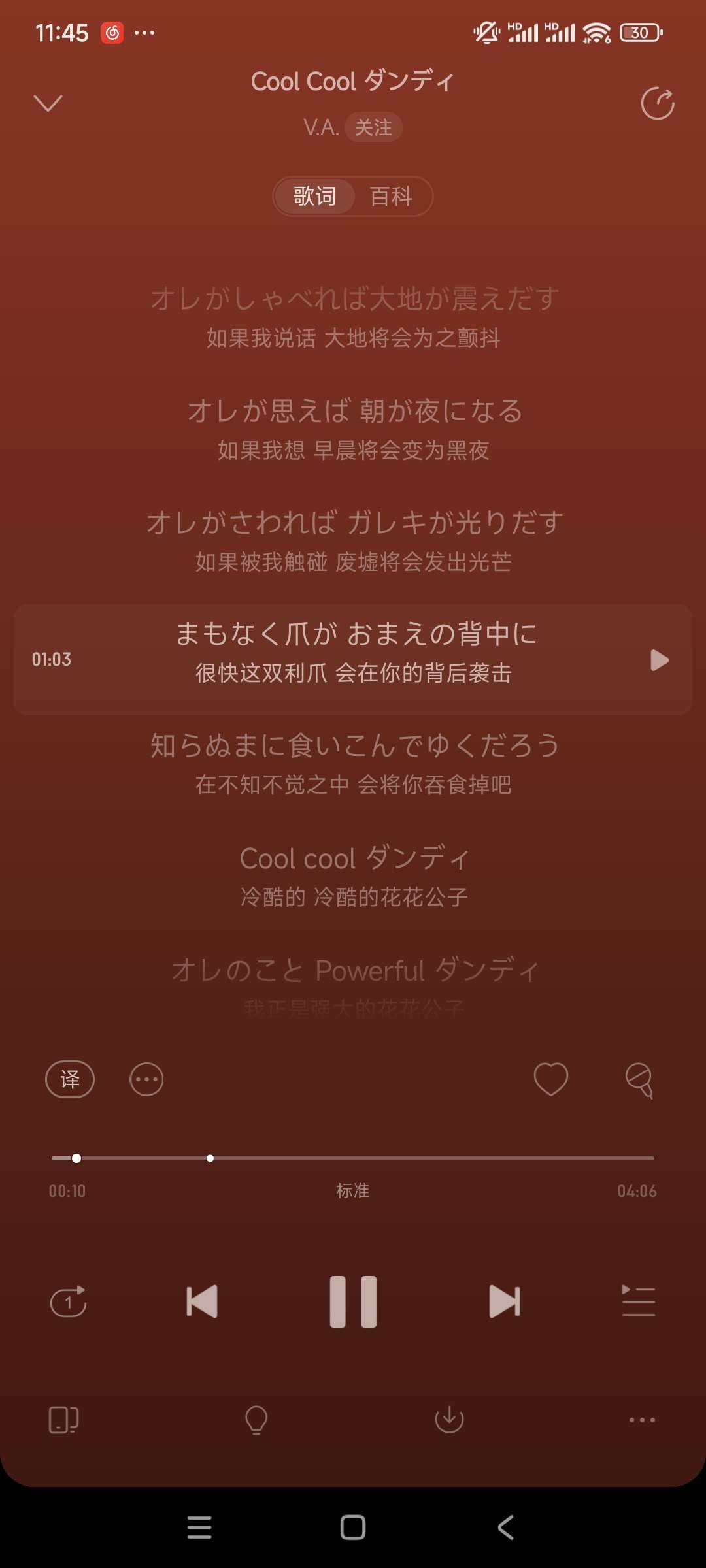Go back with the system back button

tap(506, 1527)
